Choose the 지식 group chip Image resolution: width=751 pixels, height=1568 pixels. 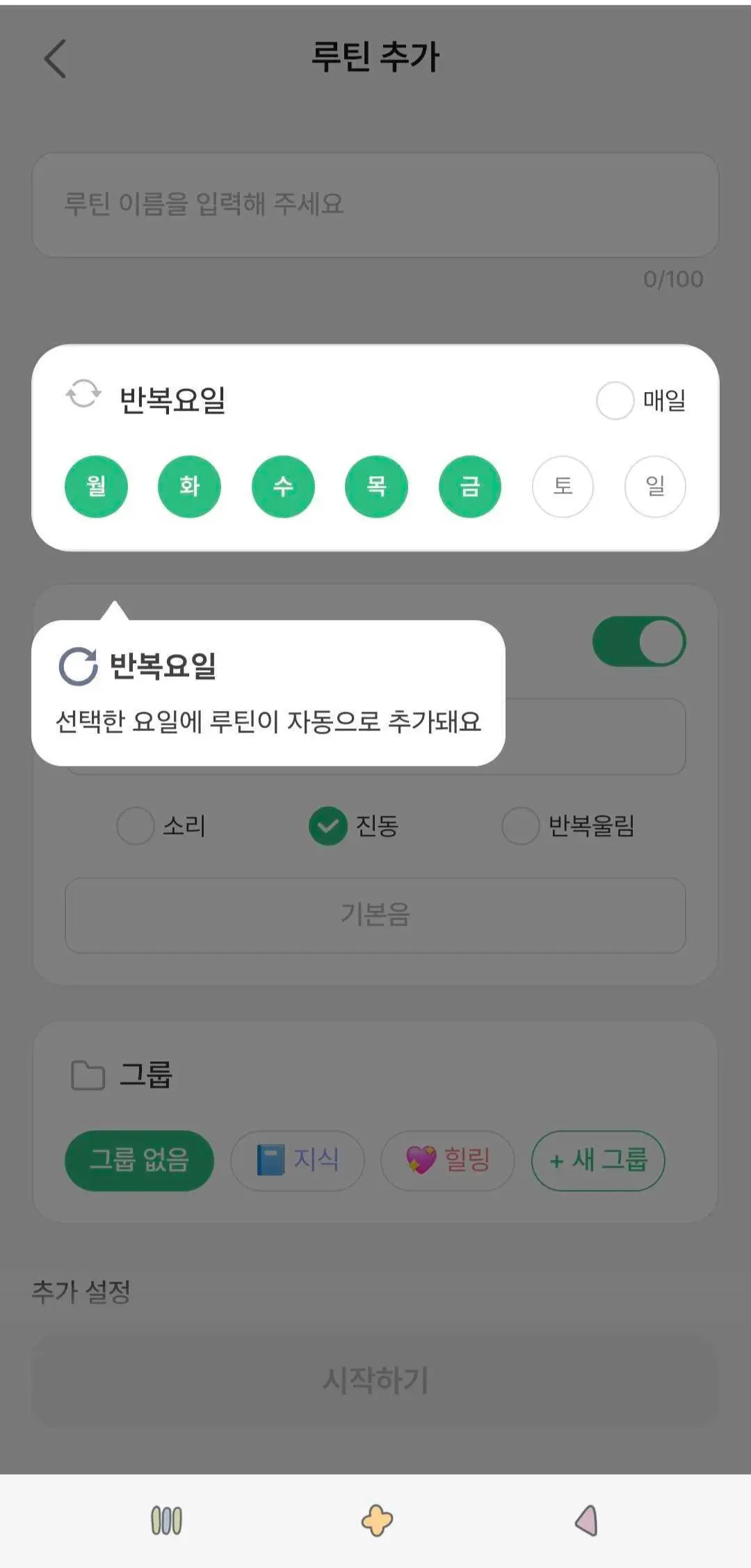point(298,1160)
